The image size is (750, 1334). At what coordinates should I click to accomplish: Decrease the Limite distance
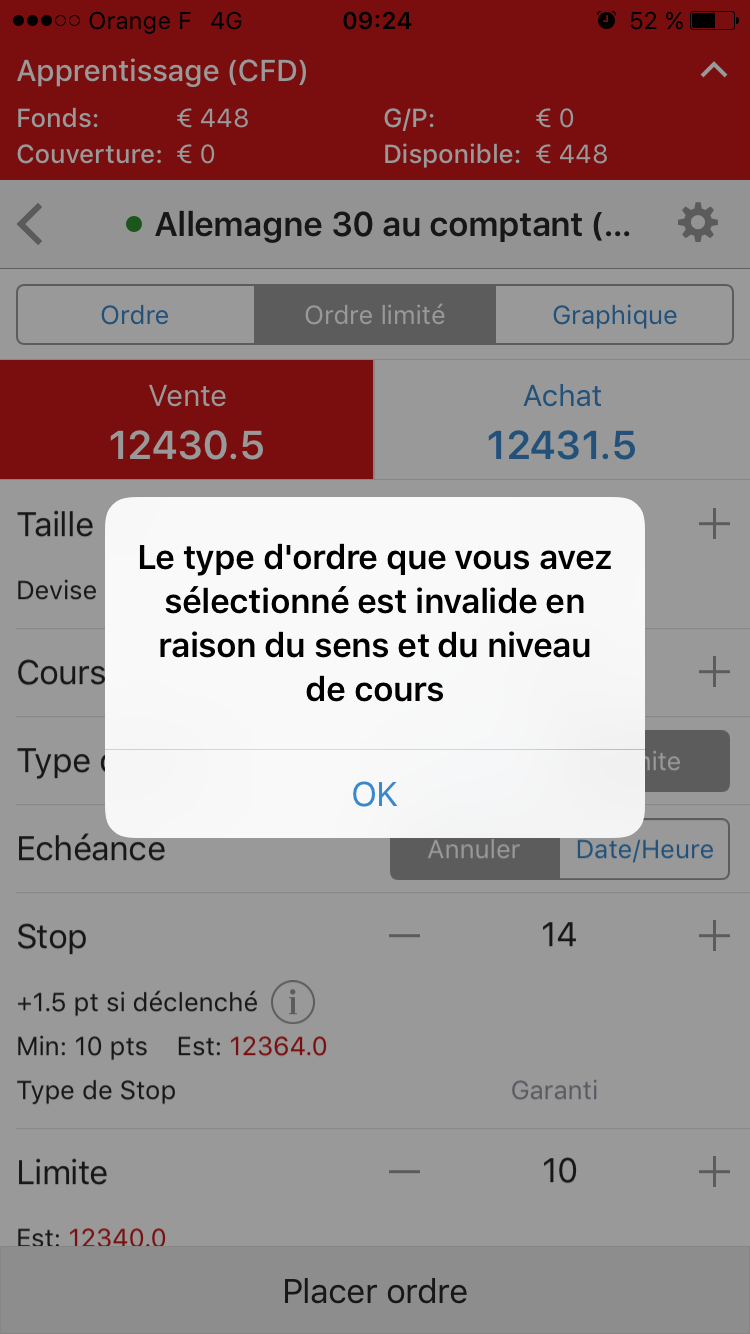405,1171
